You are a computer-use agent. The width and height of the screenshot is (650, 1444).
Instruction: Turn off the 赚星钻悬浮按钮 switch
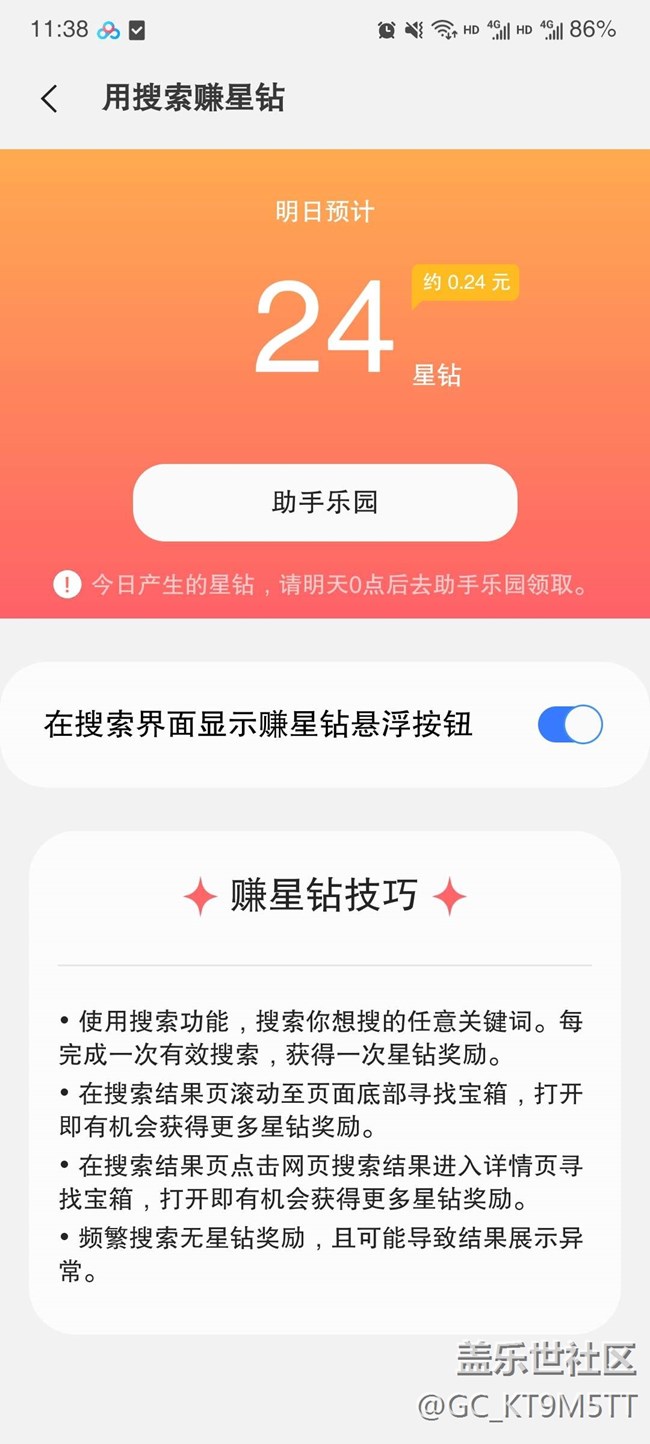point(570,725)
